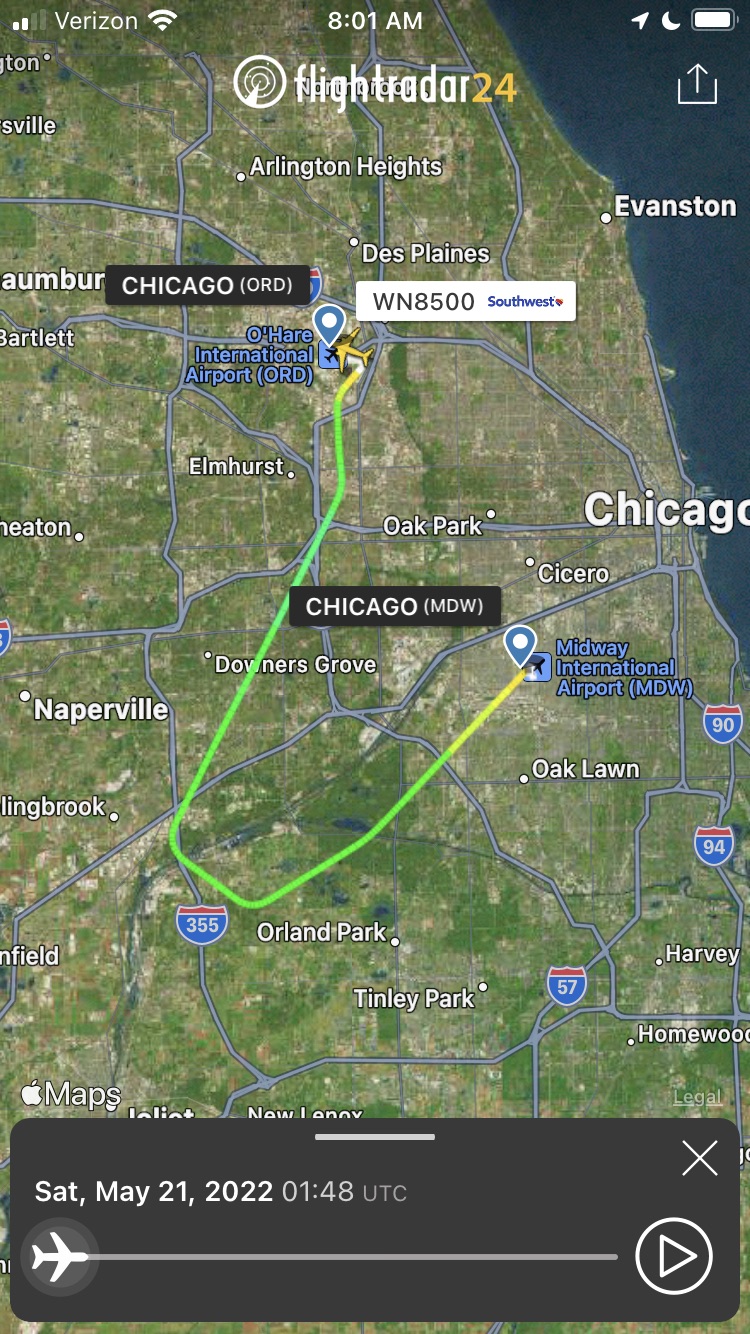
Task: Share this flight playback
Action: point(697,84)
